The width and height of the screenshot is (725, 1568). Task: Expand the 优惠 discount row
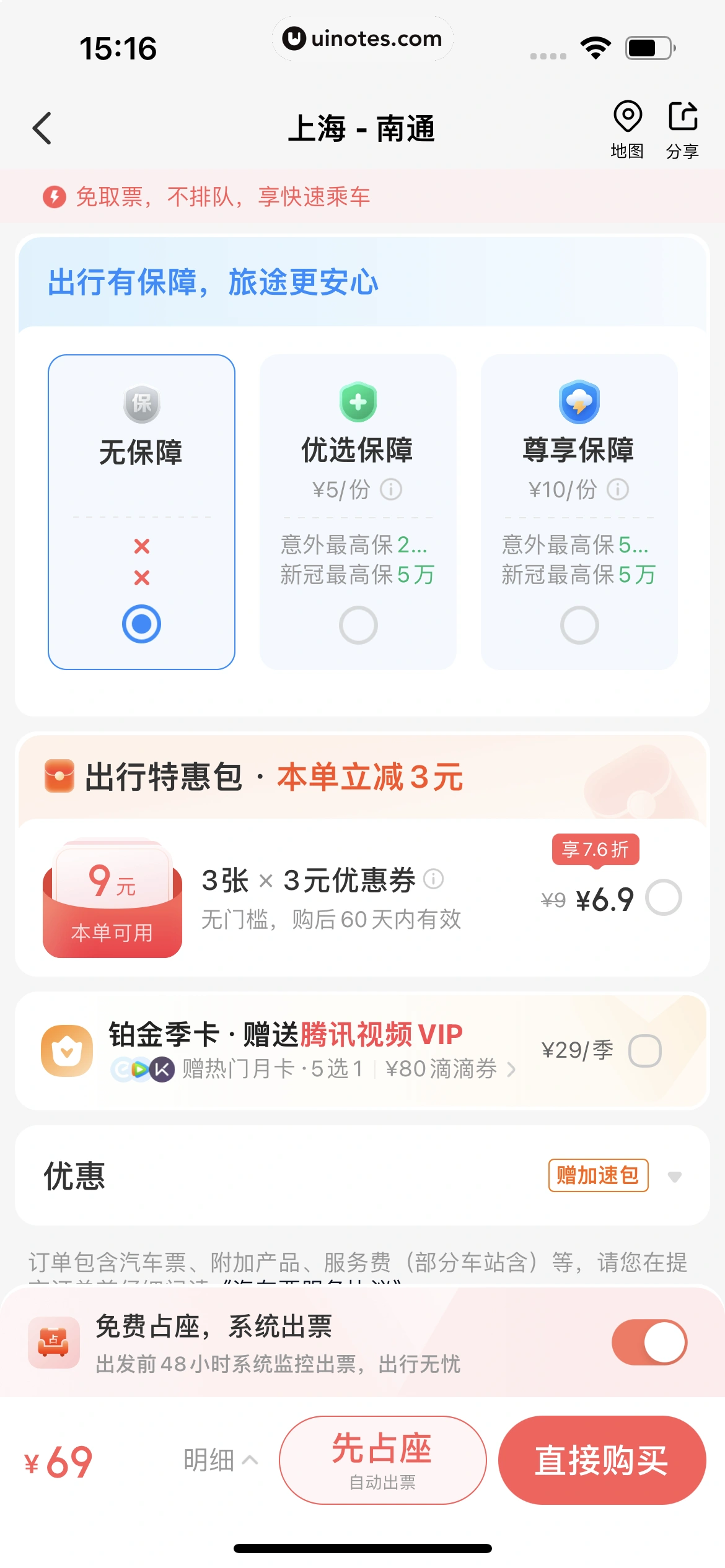pyautogui.click(x=674, y=1177)
